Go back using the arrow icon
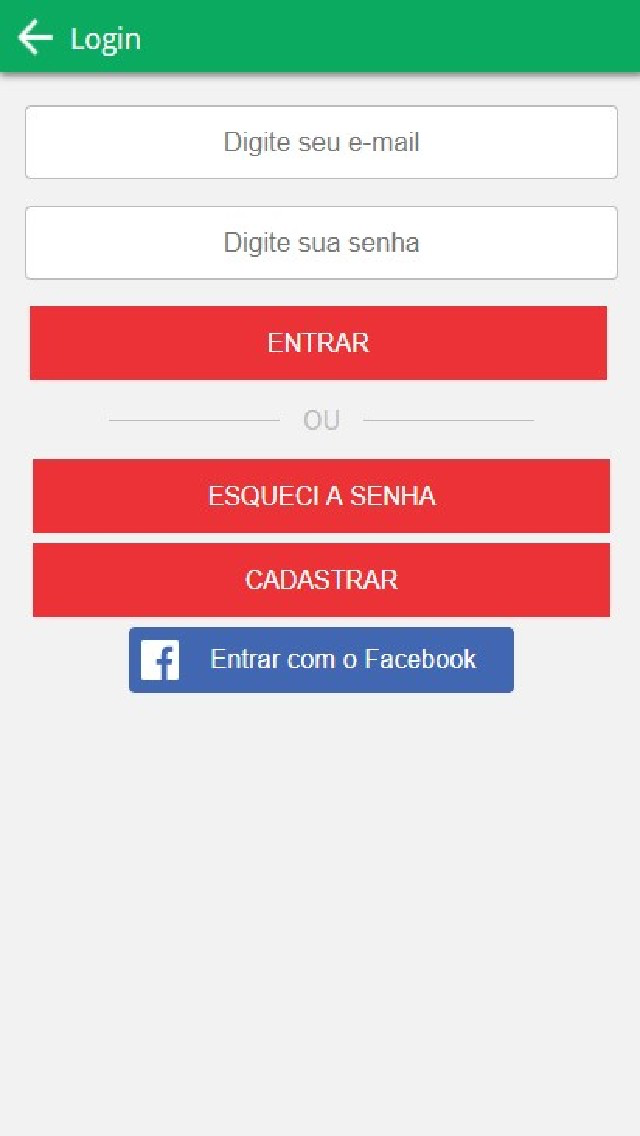Viewport: 640px width, 1136px height. pyautogui.click(x=35, y=38)
